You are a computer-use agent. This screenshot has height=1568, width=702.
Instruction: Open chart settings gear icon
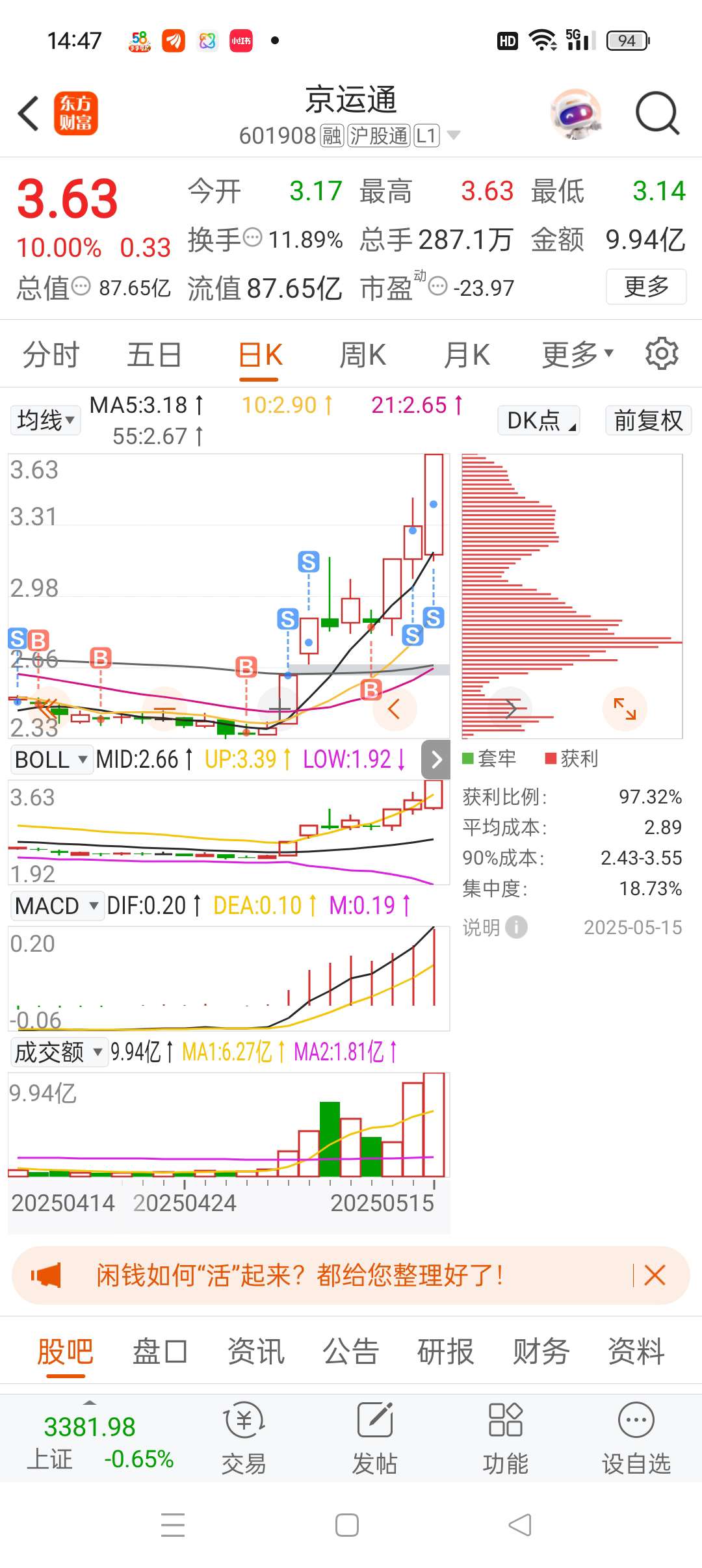662,354
